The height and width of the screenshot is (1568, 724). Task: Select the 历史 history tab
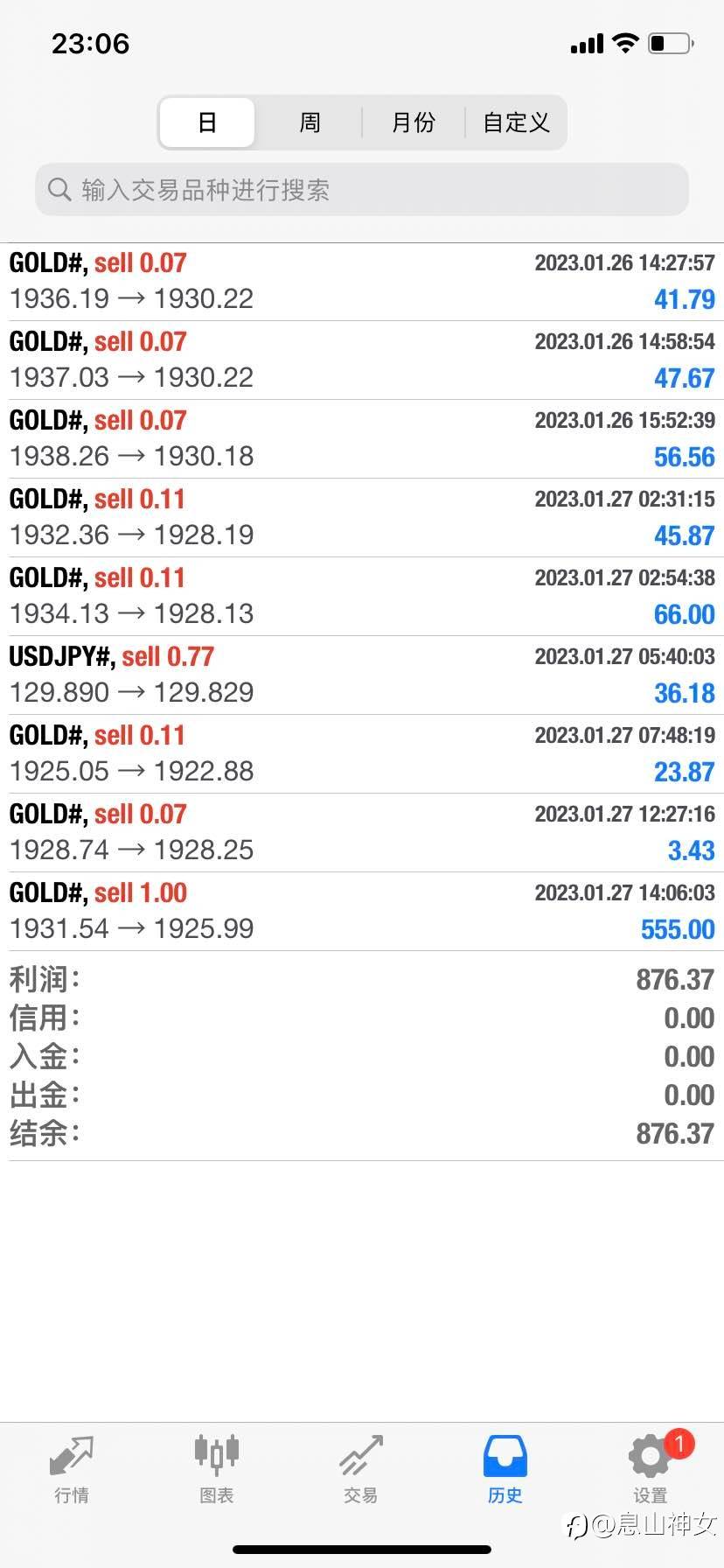click(x=505, y=1470)
